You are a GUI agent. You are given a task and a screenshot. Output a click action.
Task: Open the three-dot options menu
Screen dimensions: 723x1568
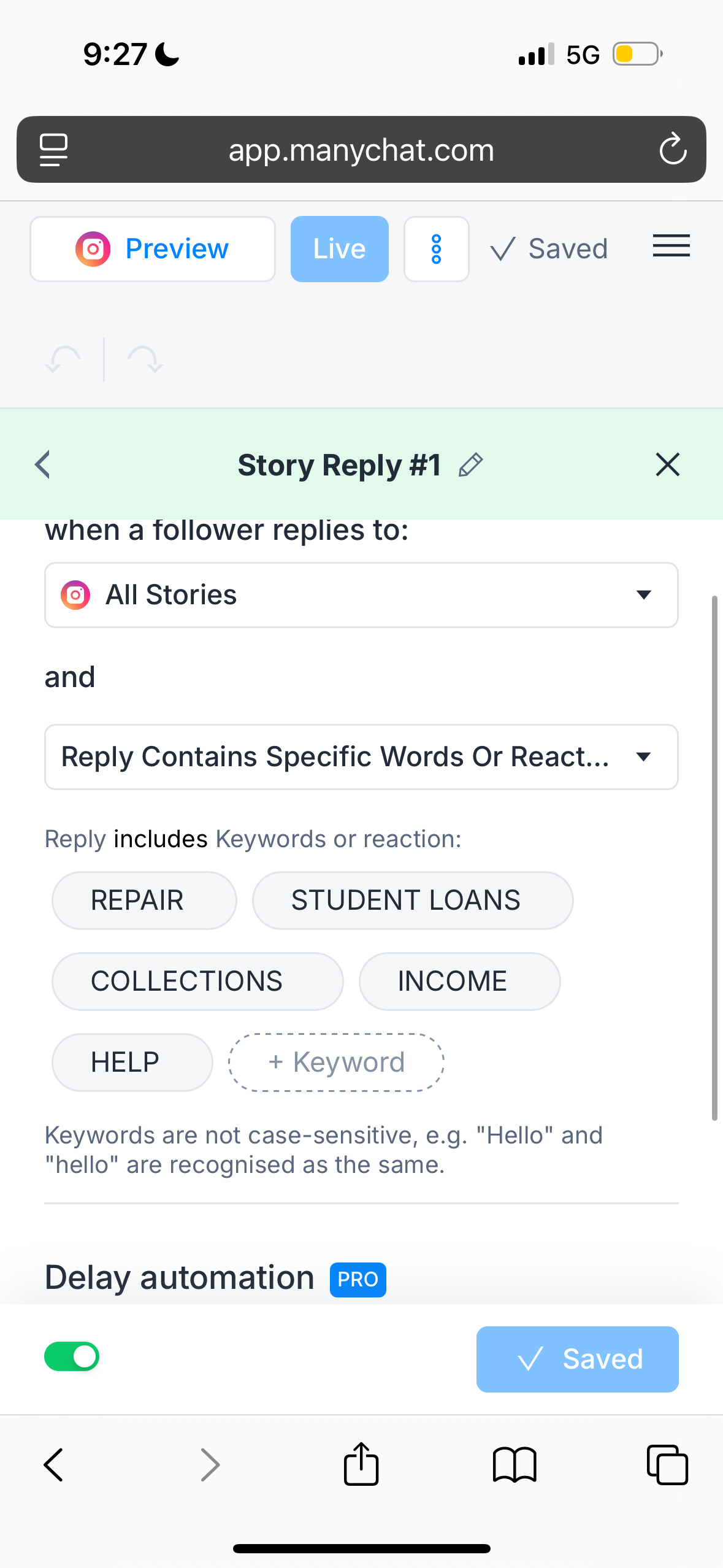[x=437, y=249]
